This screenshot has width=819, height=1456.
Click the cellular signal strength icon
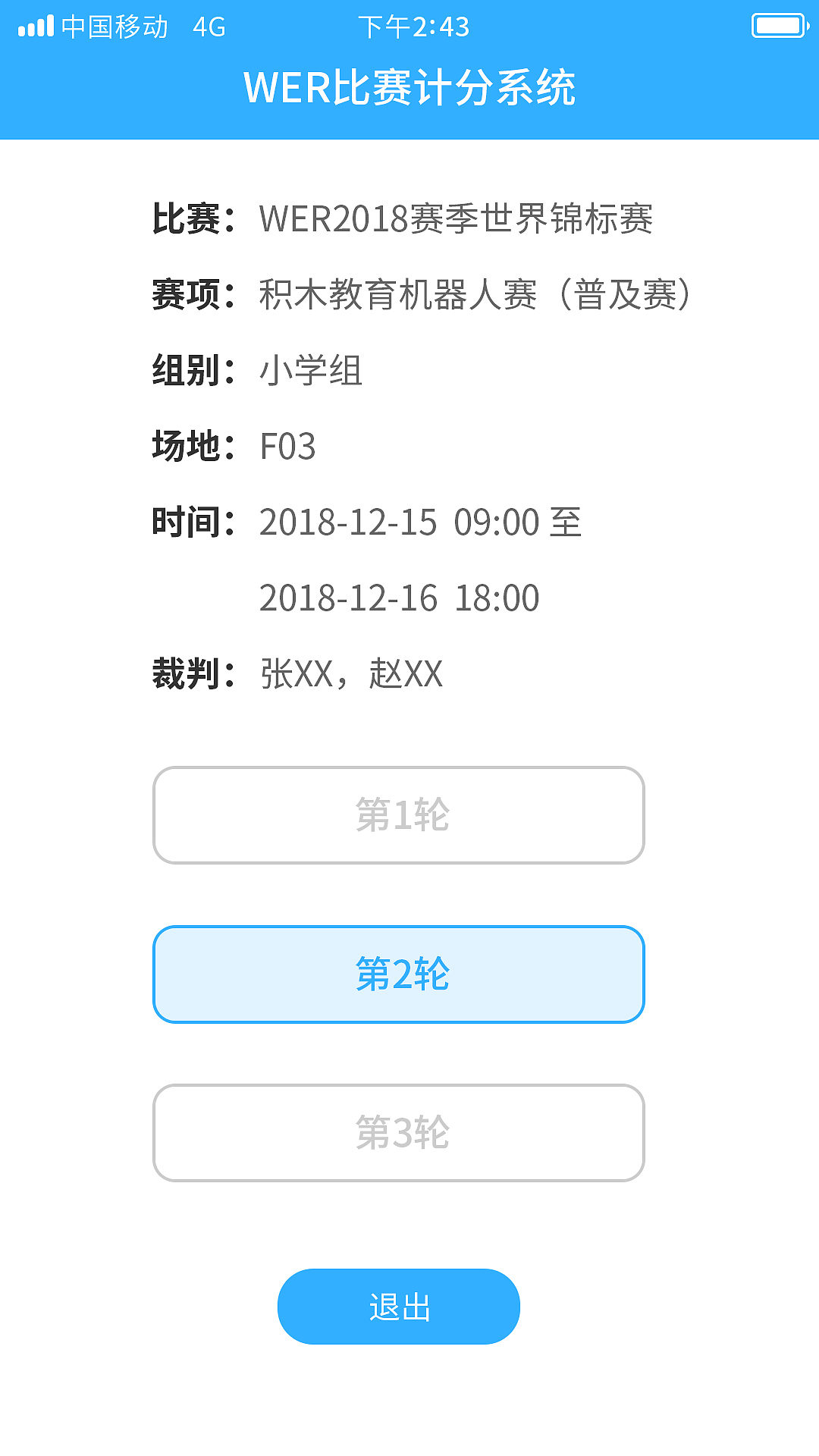click(34, 25)
